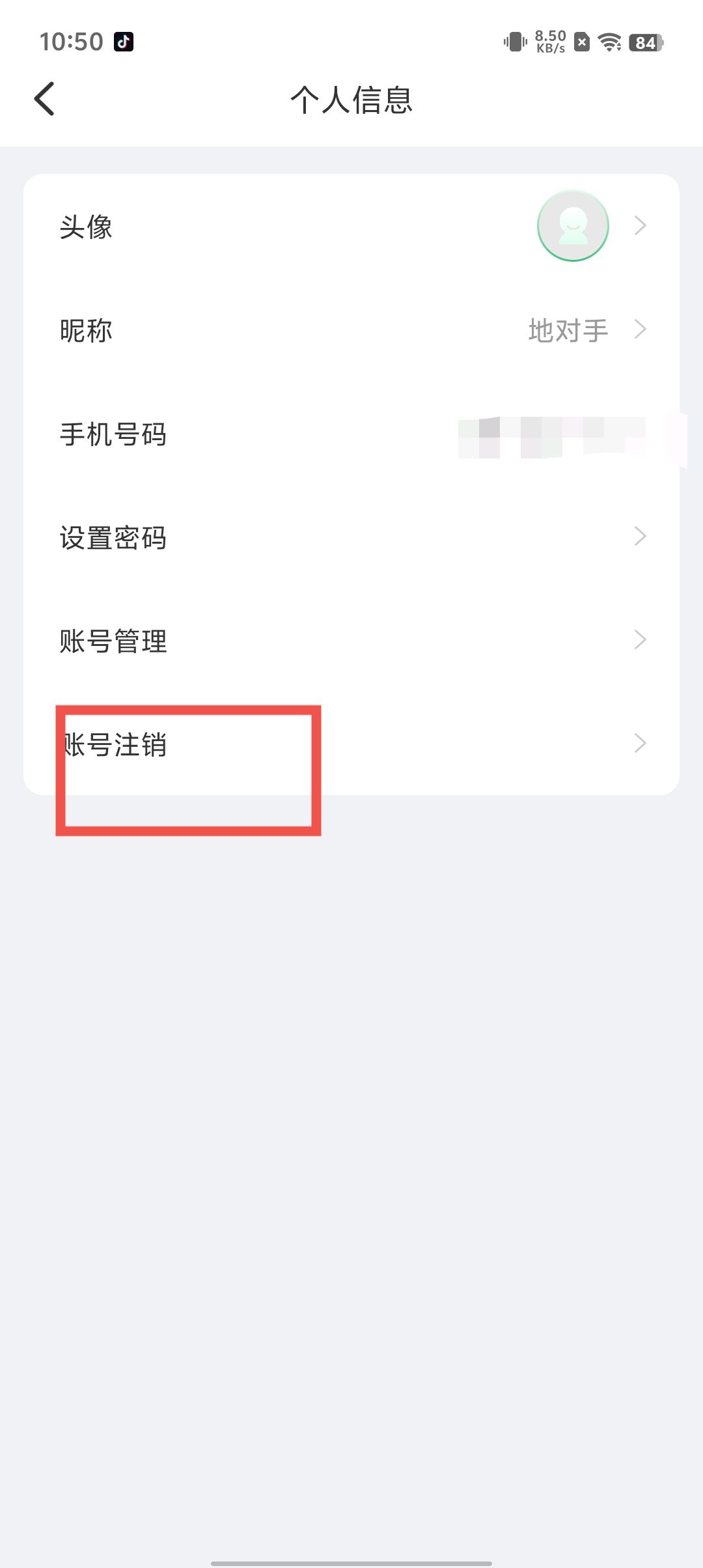Go back from 个人信息 page
Image resolution: width=703 pixels, height=1568 pixels.
(44, 99)
